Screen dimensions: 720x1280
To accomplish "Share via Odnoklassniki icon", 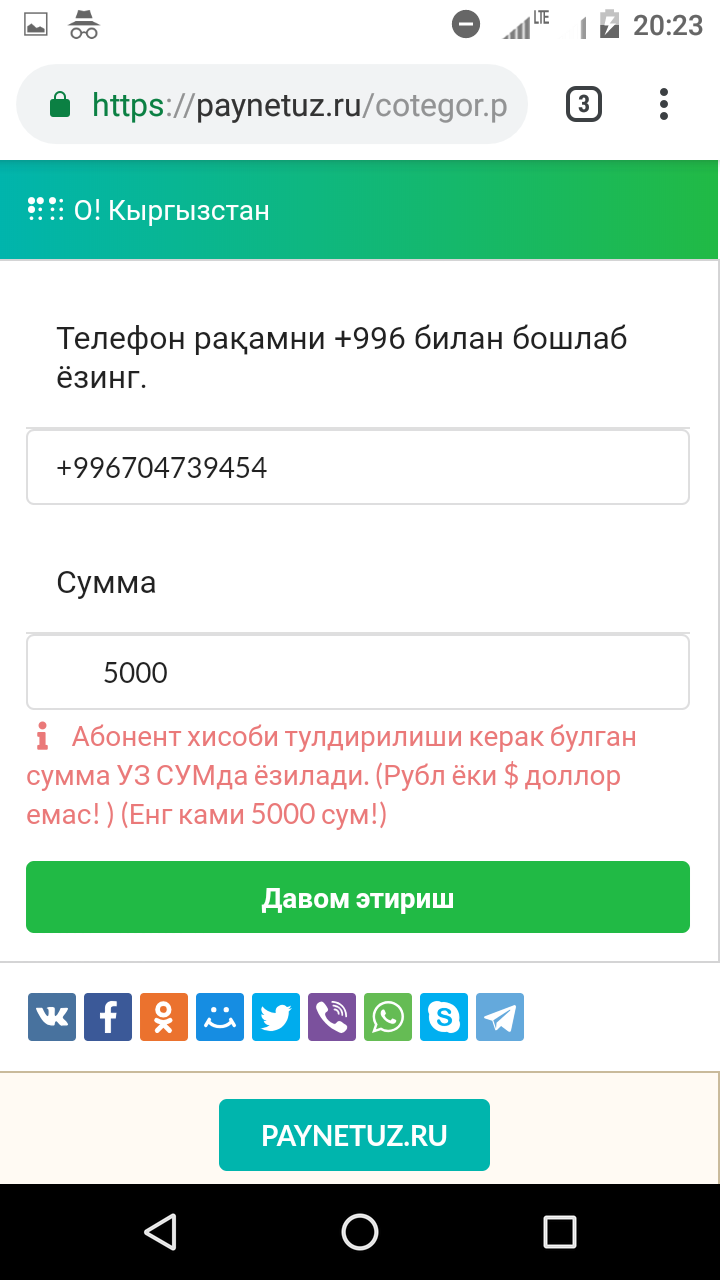I will coord(164,1018).
